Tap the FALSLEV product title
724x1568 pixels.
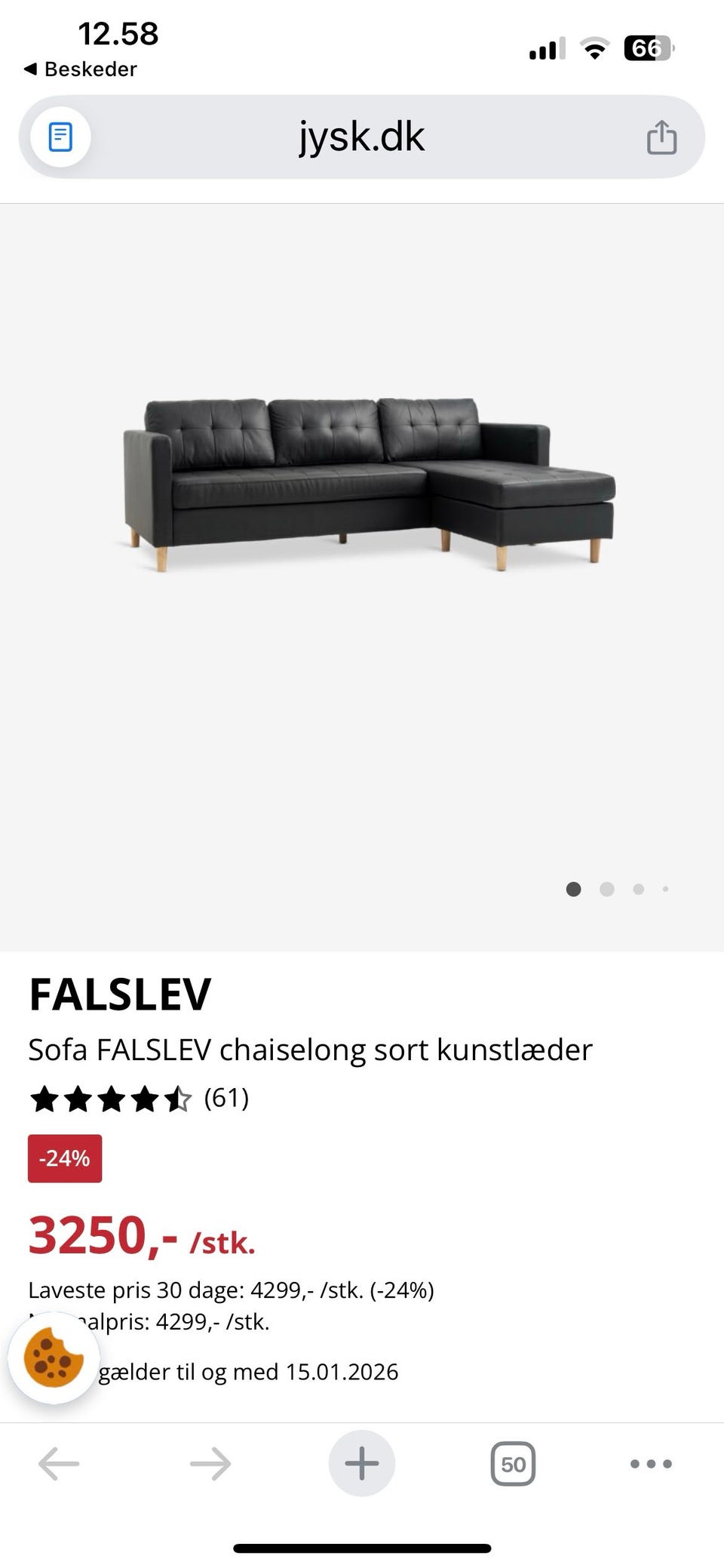(120, 995)
